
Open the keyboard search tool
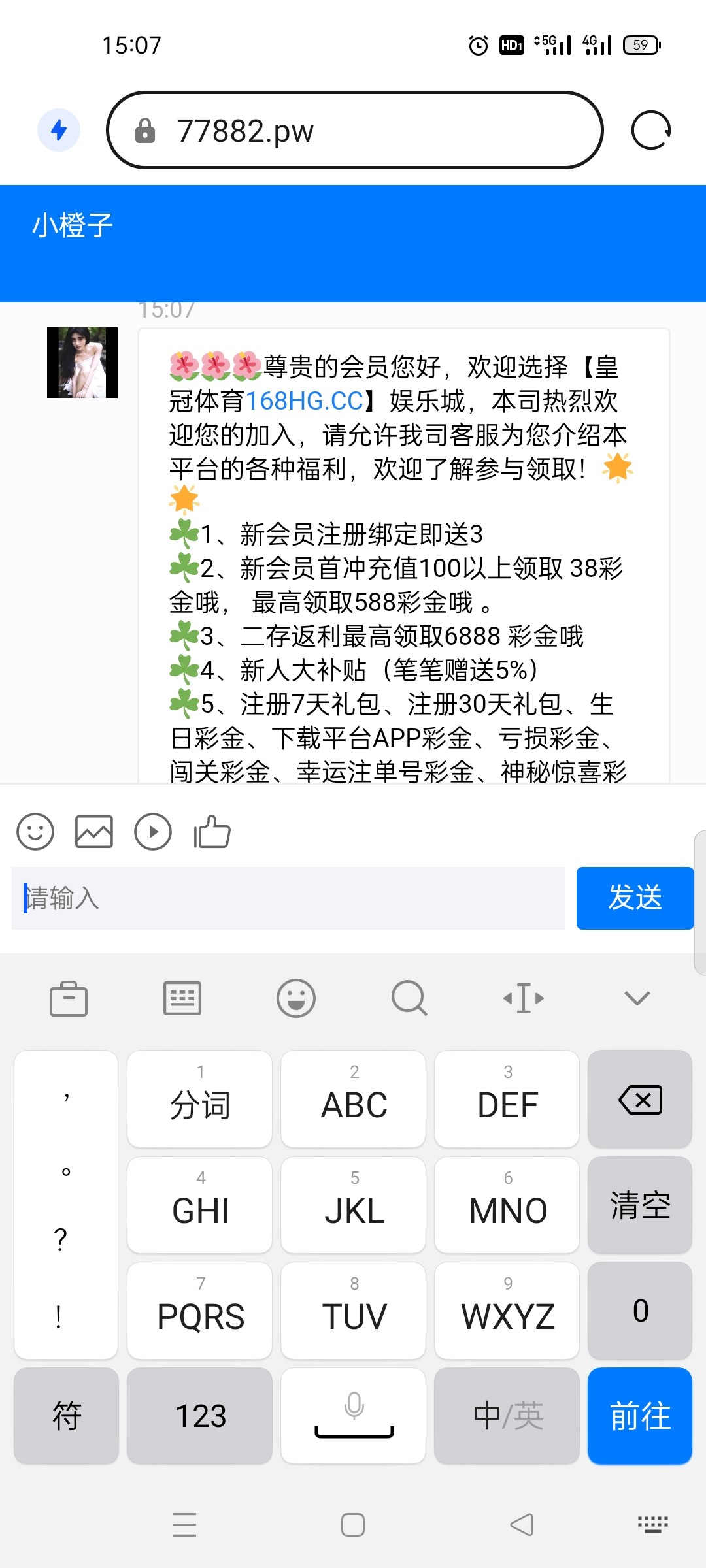[410, 998]
